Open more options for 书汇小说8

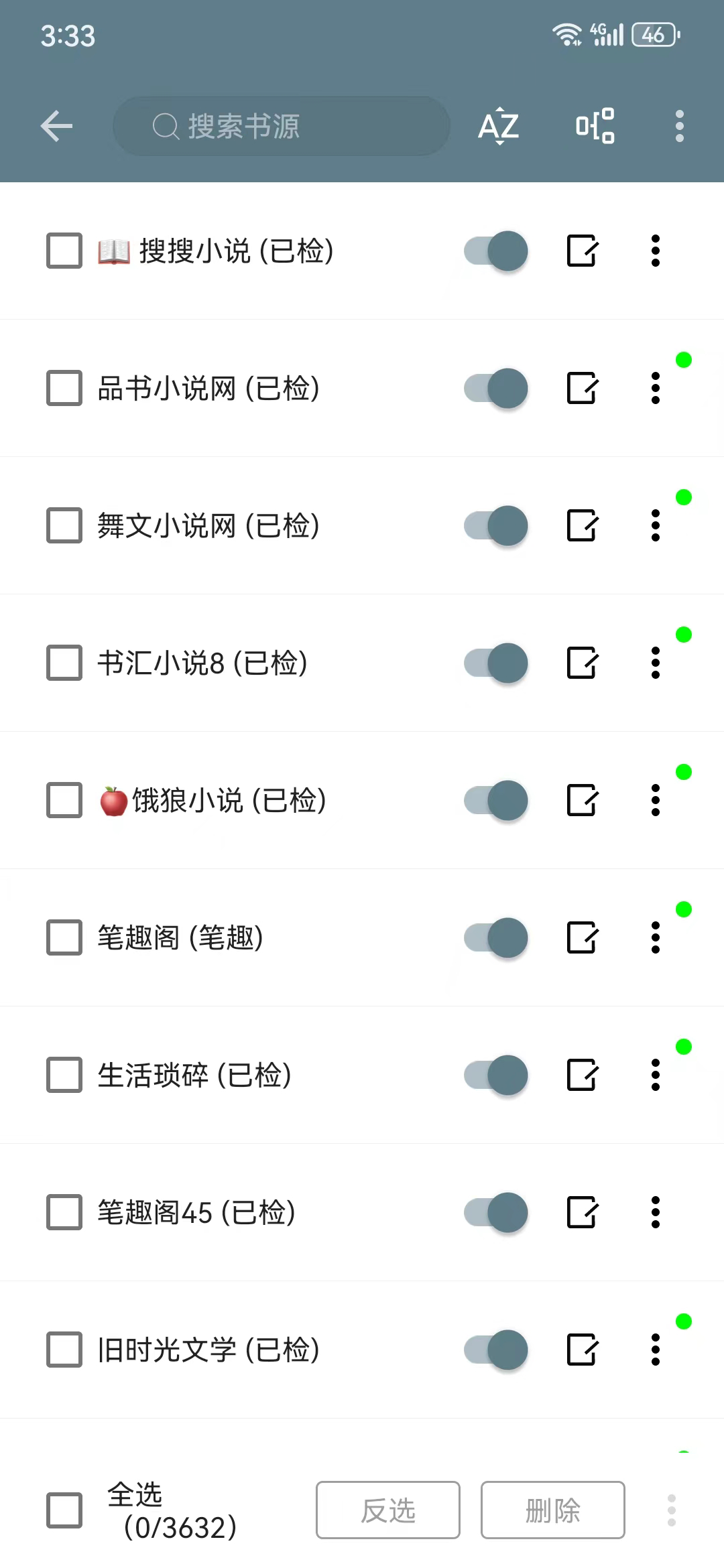[x=656, y=663]
